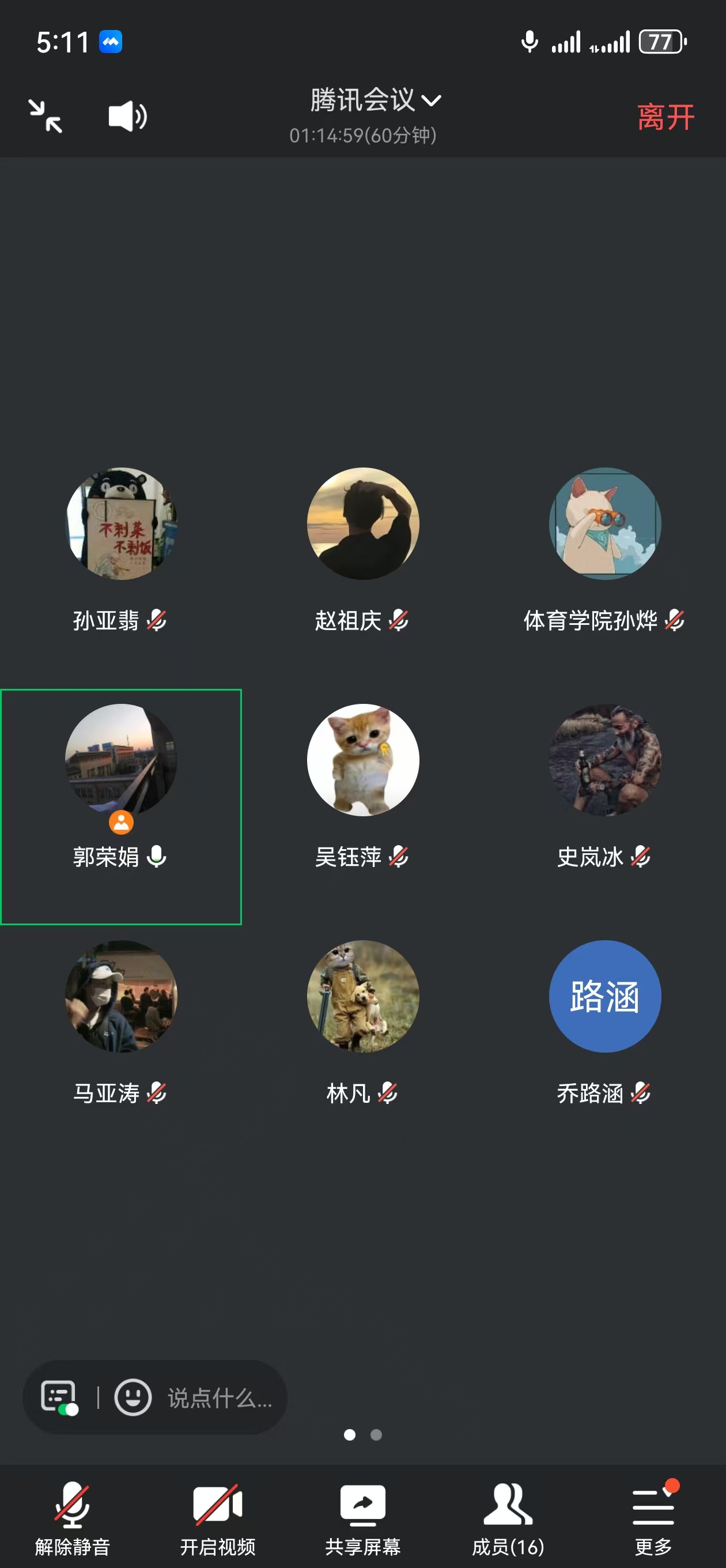The width and height of the screenshot is (726, 1568).
Task: Open 史岚冰's participant tile
Action: [604, 761]
